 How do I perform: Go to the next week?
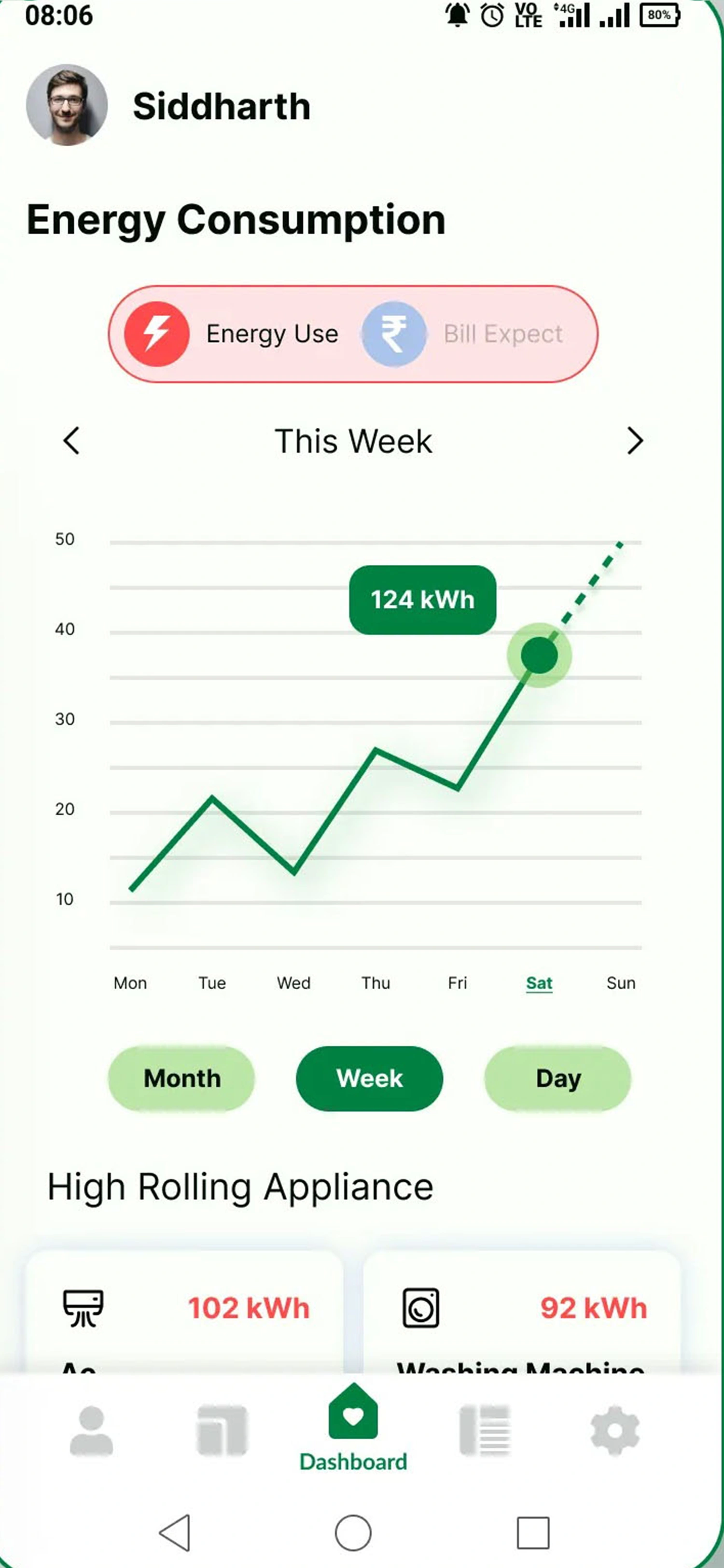[x=635, y=441]
